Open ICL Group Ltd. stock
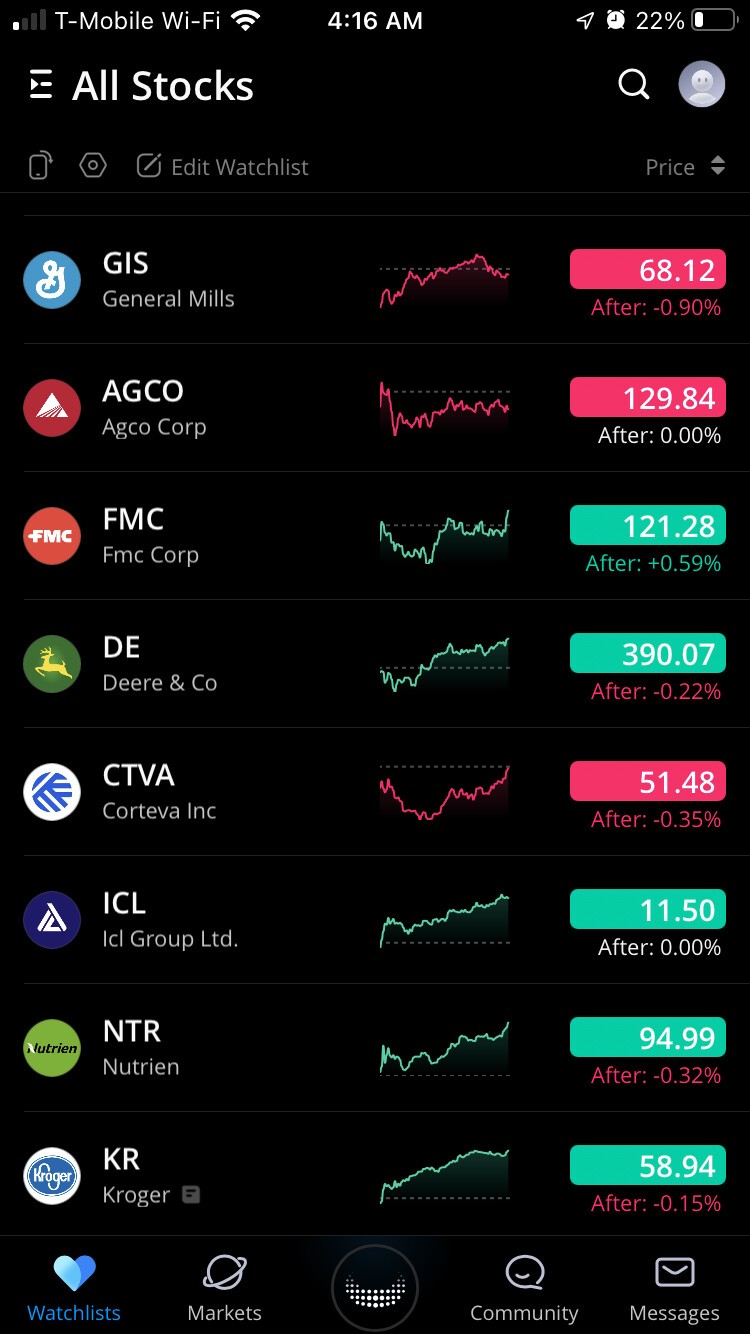The height and width of the screenshot is (1334, 750). 375,920
